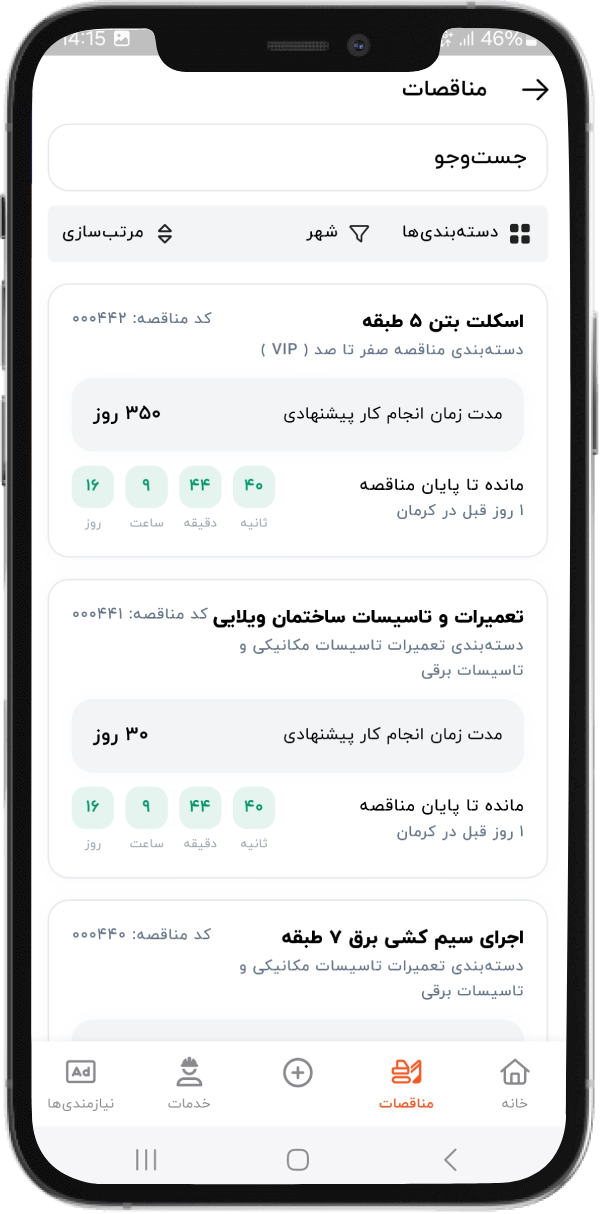Switch to the خدمات tab
The height and width of the screenshot is (1214, 600).
tap(189, 1083)
